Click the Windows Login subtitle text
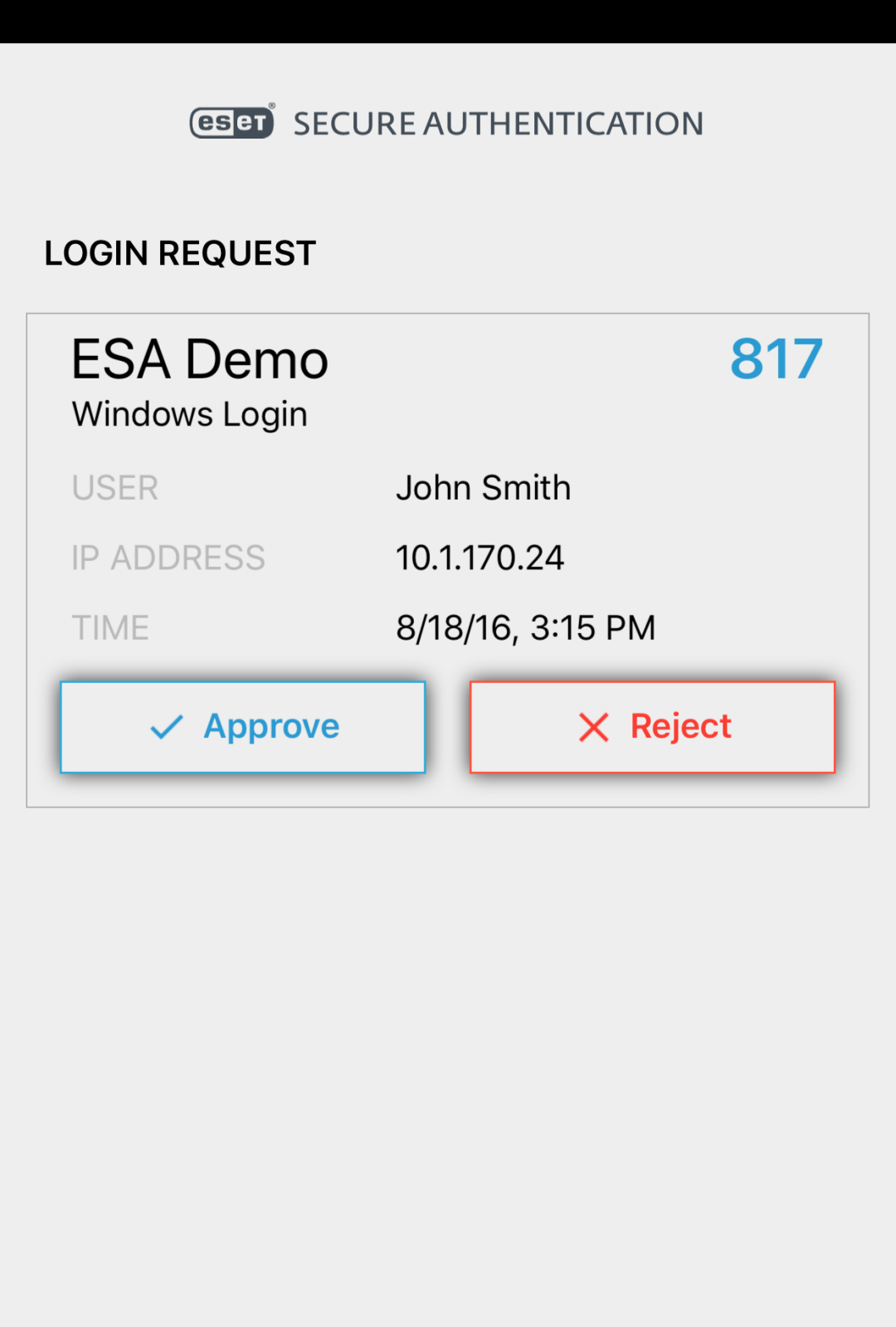 pyautogui.click(x=189, y=413)
